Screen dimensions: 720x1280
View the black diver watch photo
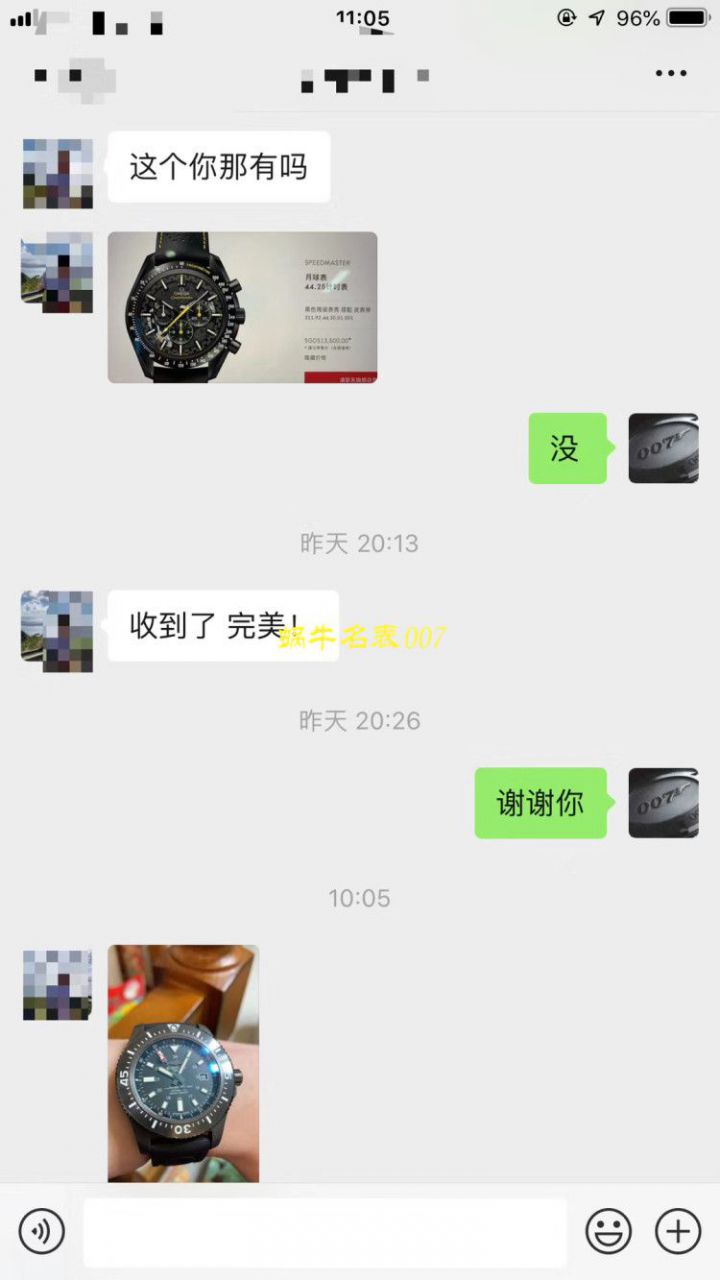coord(185,1063)
